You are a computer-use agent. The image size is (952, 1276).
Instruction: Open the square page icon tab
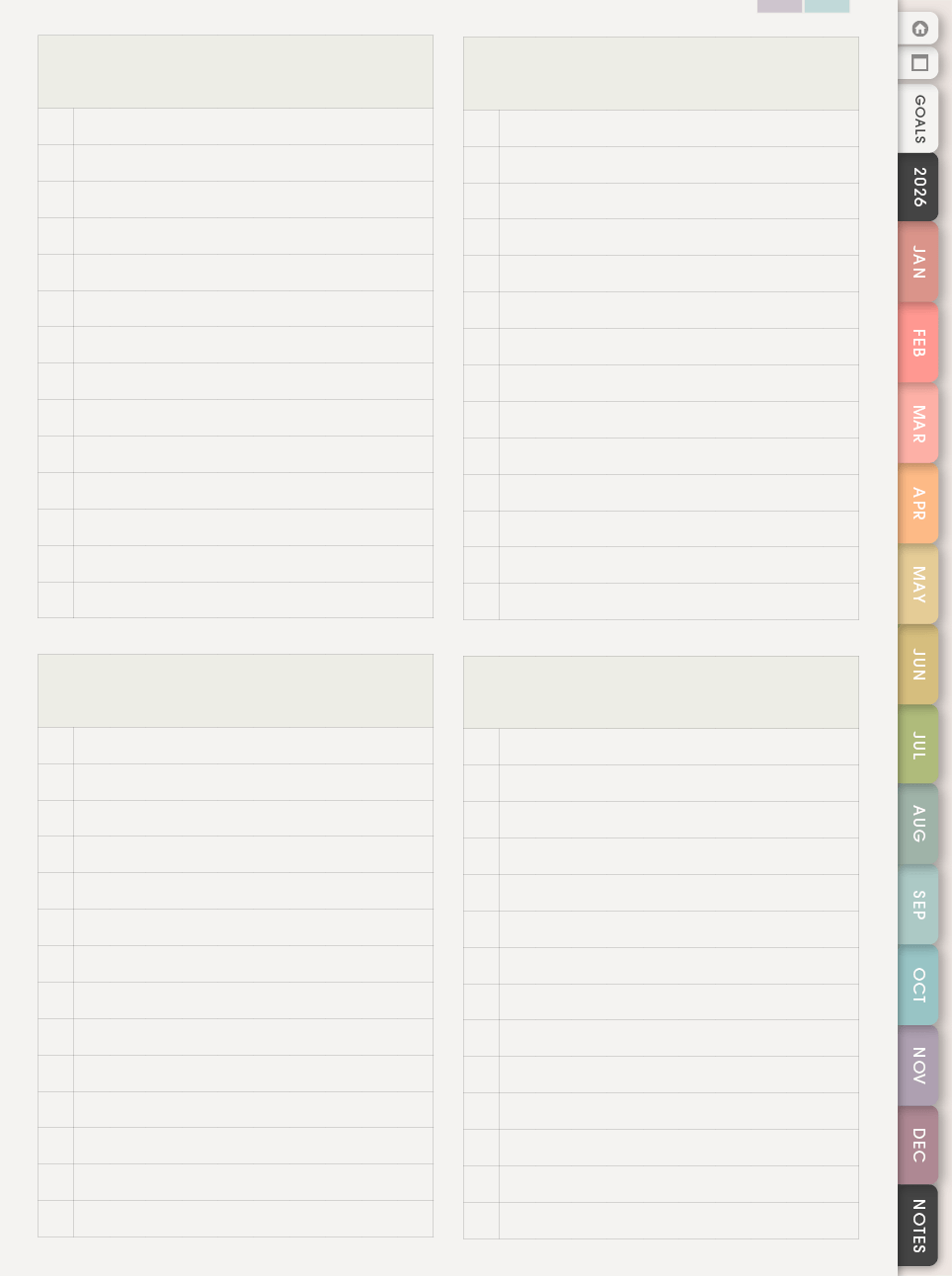[x=919, y=63]
